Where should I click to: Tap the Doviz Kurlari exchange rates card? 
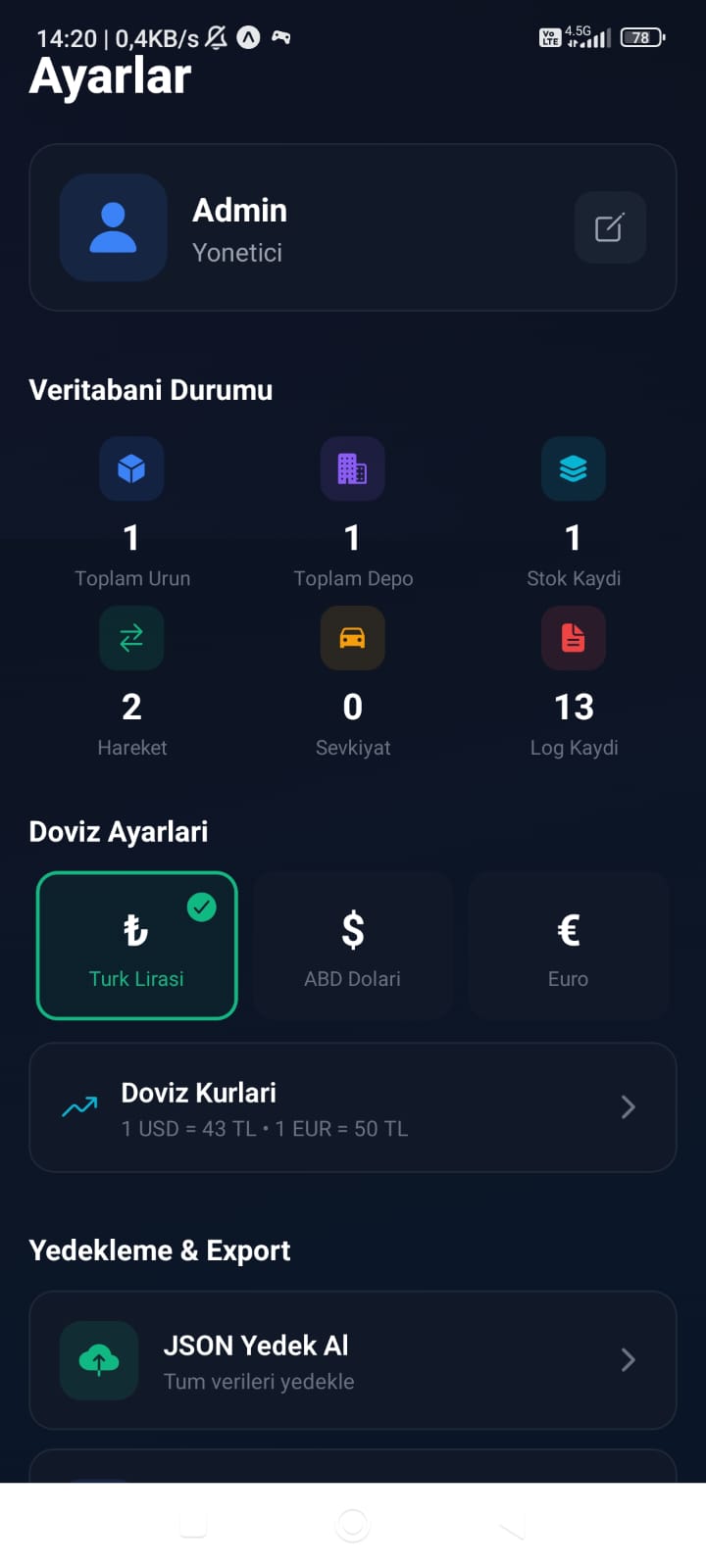pos(353,1107)
